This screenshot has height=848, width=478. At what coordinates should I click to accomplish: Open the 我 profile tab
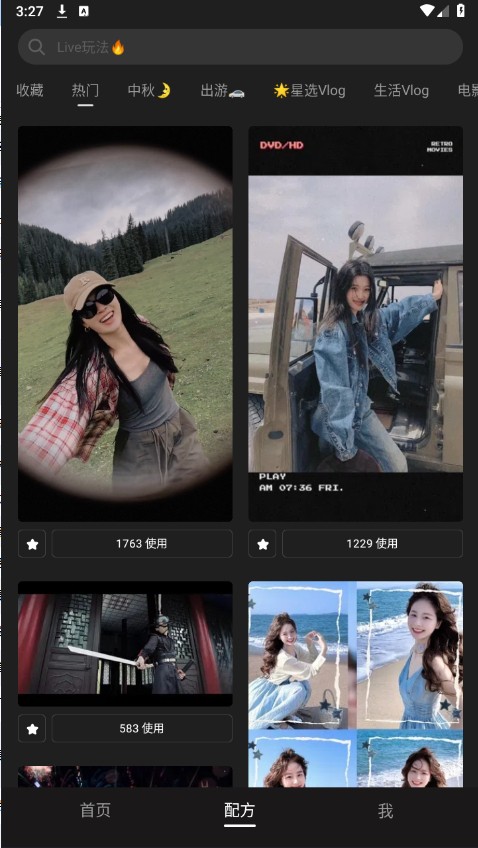coord(385,810)
